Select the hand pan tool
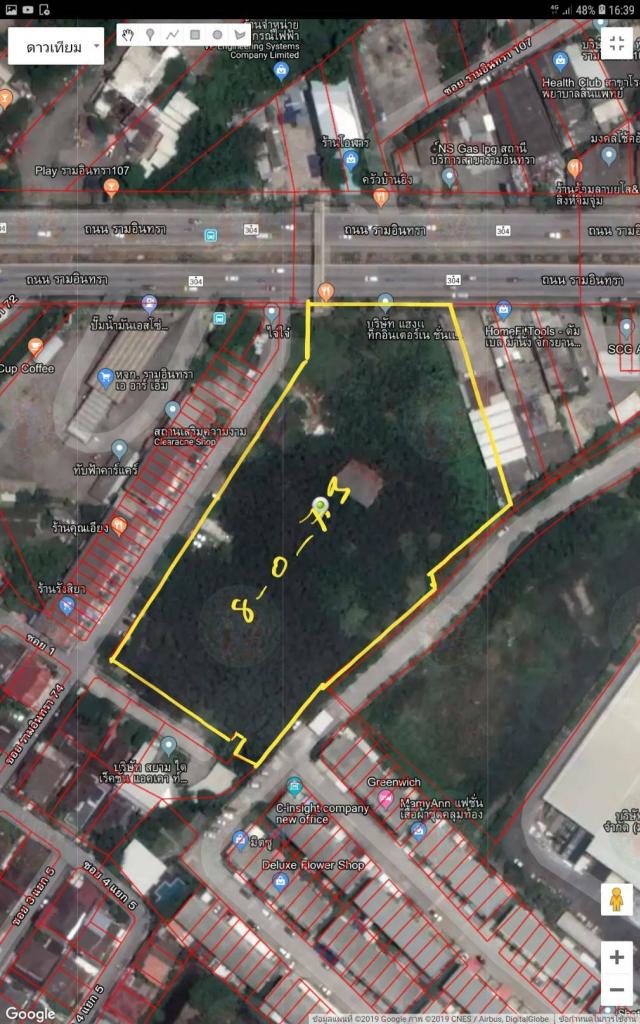The height and width of the screenshot is (1024, 640). [x=128, y=35]
